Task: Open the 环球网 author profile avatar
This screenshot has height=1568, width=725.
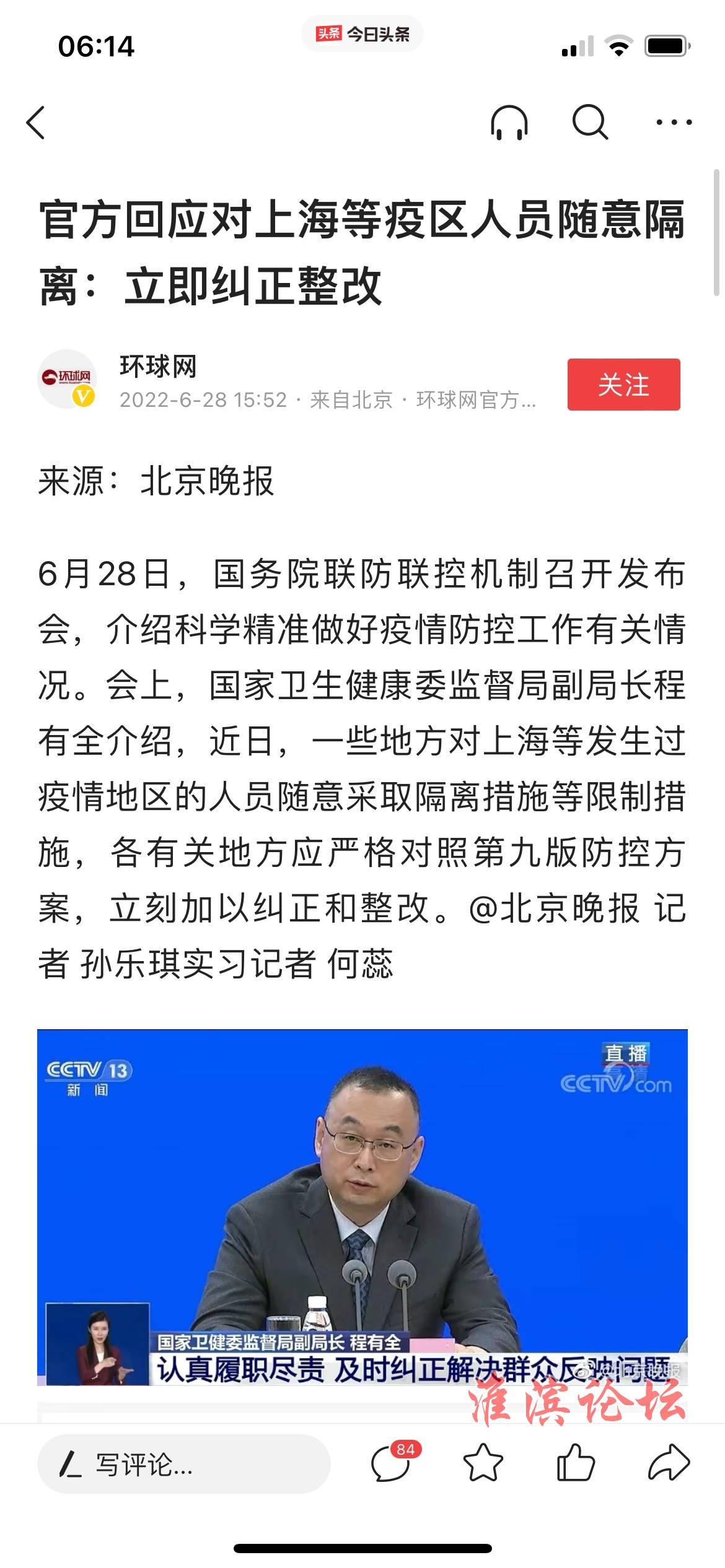Action: tap(67, 380)
